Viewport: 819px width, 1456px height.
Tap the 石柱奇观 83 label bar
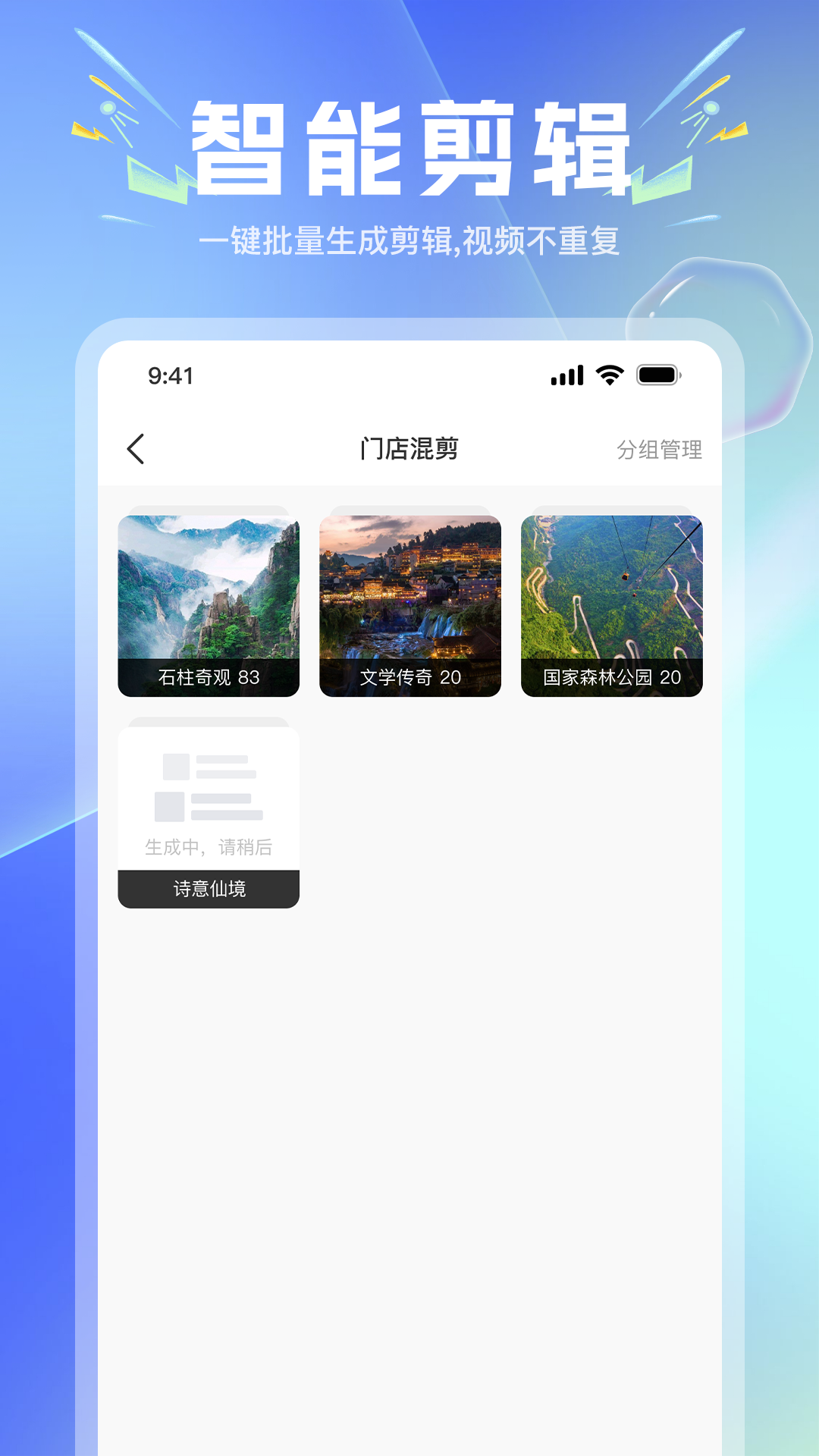(209, 680)
